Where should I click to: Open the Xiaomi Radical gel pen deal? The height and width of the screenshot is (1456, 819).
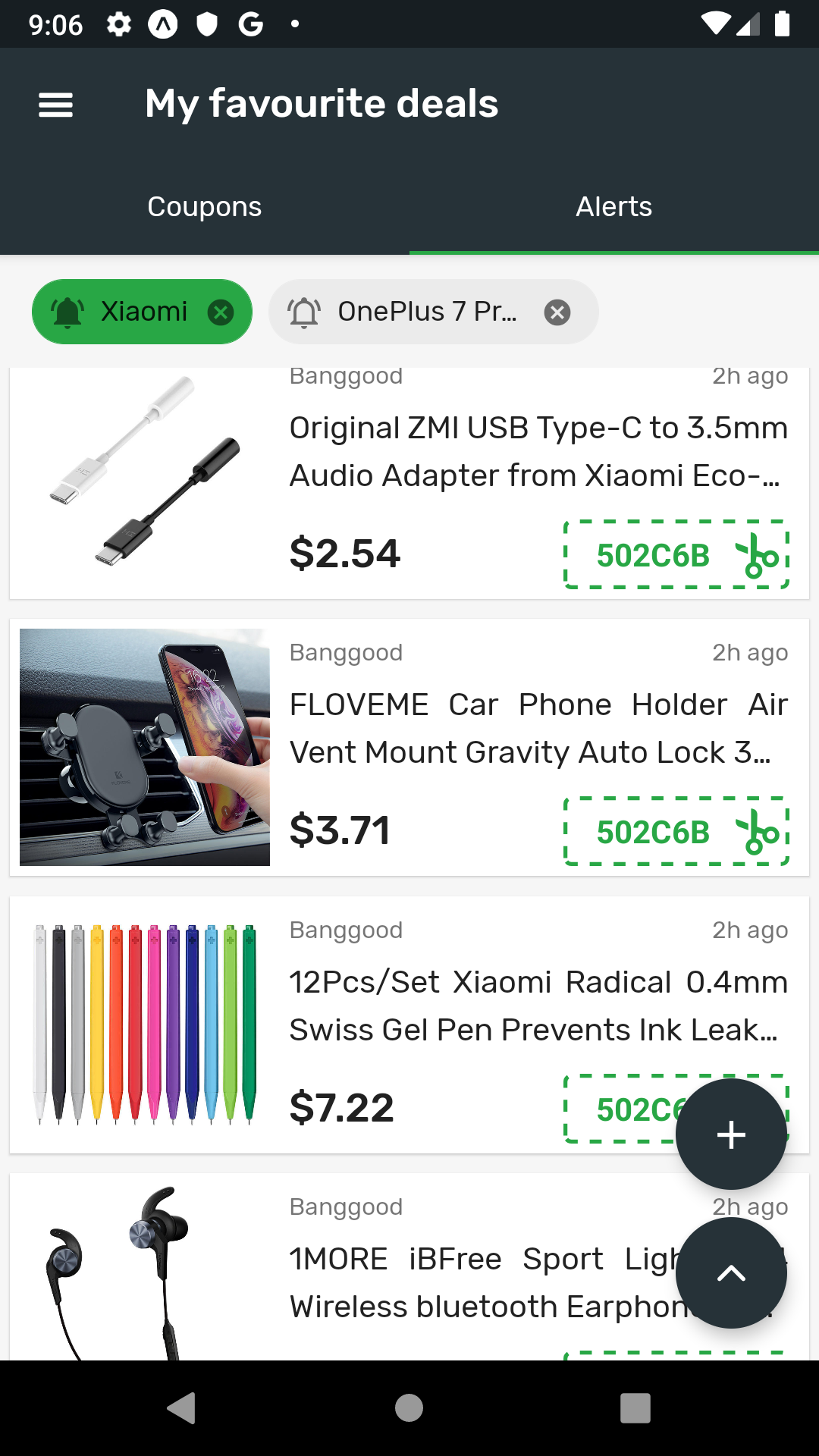537,1006
